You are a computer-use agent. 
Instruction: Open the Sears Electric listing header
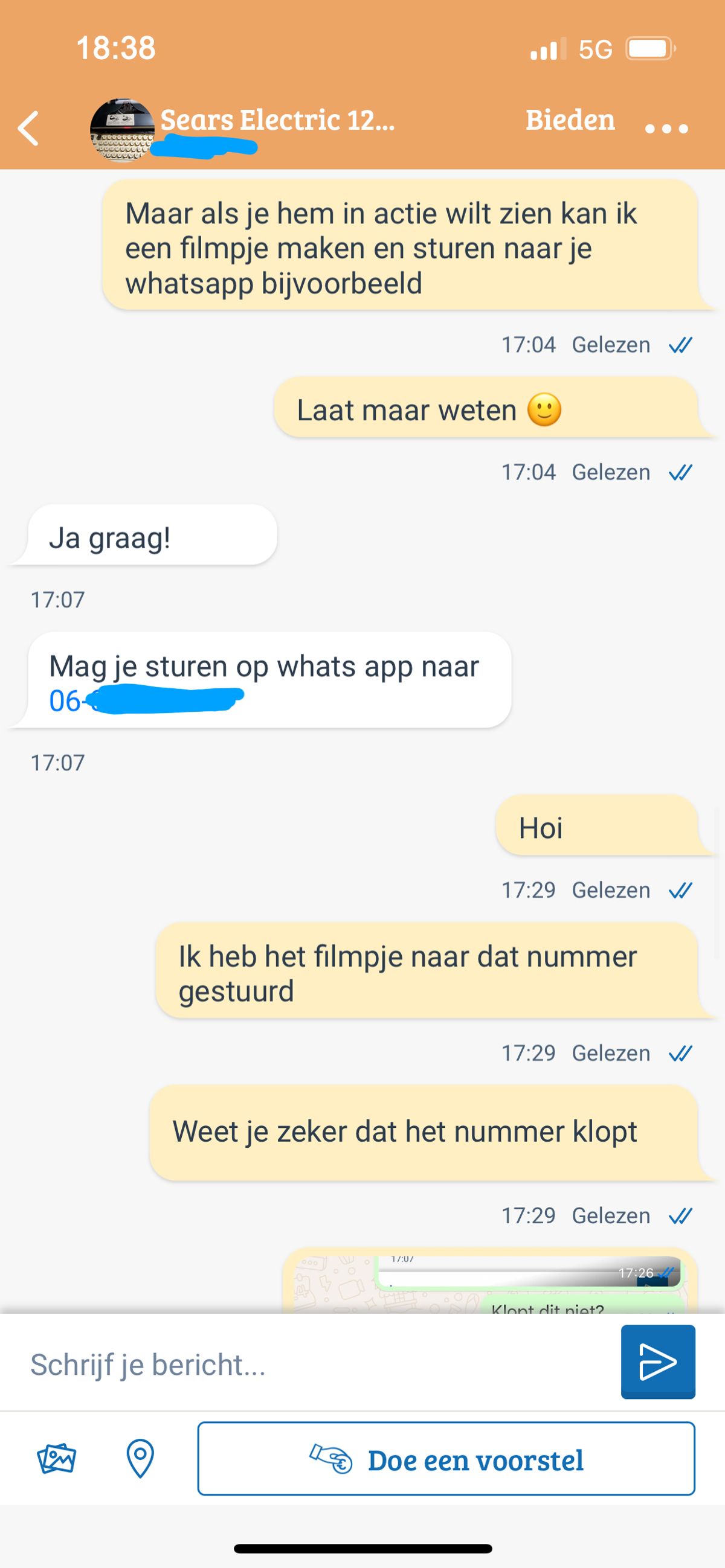(x=277, y=121)
